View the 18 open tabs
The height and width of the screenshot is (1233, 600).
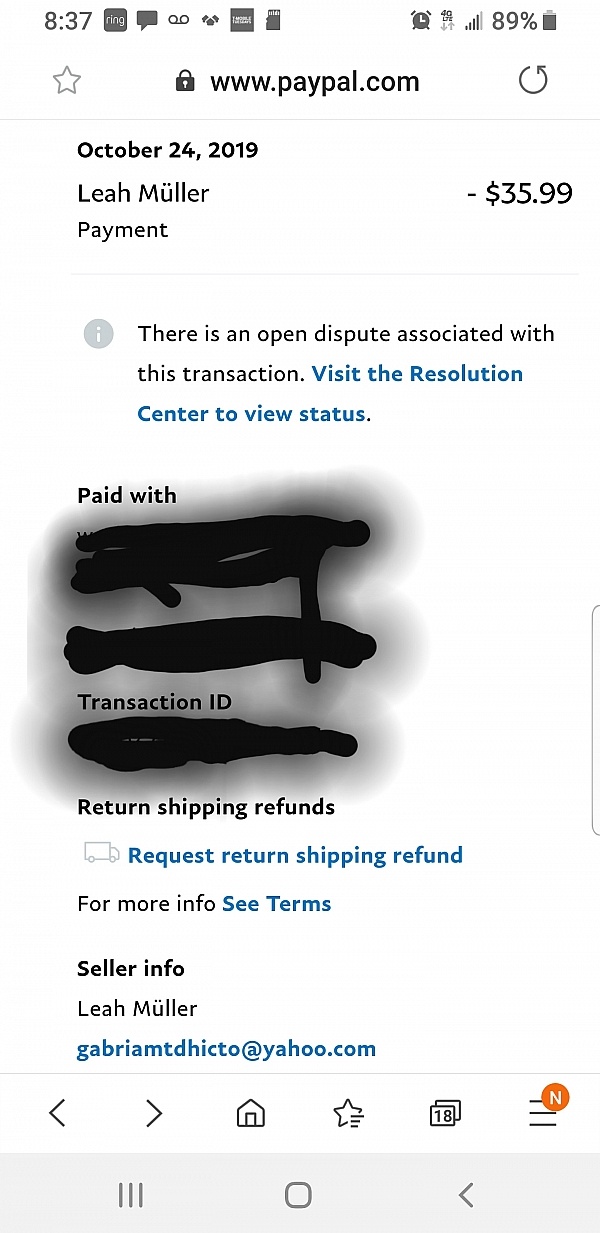444,1113
